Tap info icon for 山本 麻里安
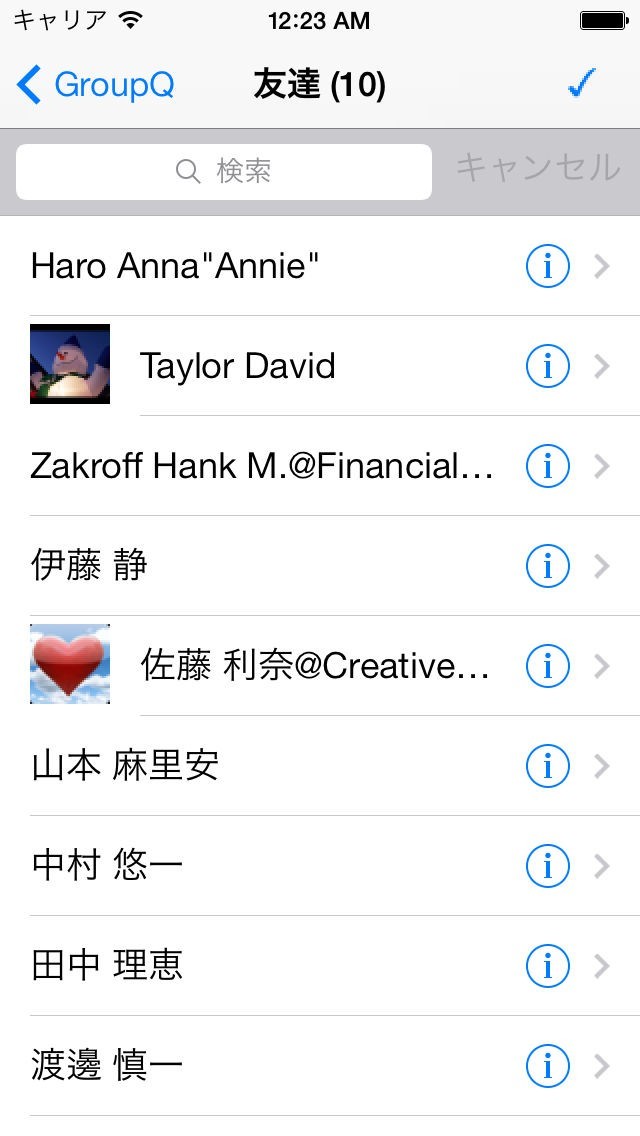 (x=547, y=766)
